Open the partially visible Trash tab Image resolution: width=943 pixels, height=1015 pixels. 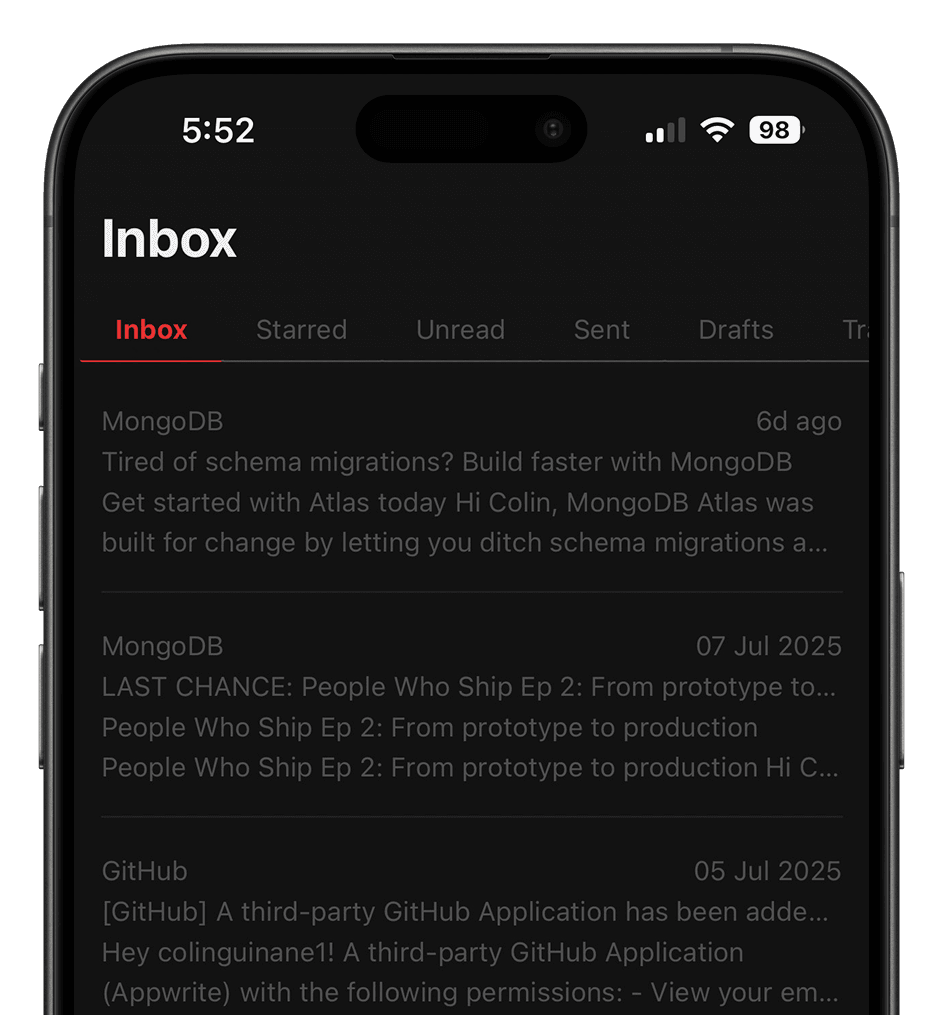pyautogui.click(x=858, y=330)
